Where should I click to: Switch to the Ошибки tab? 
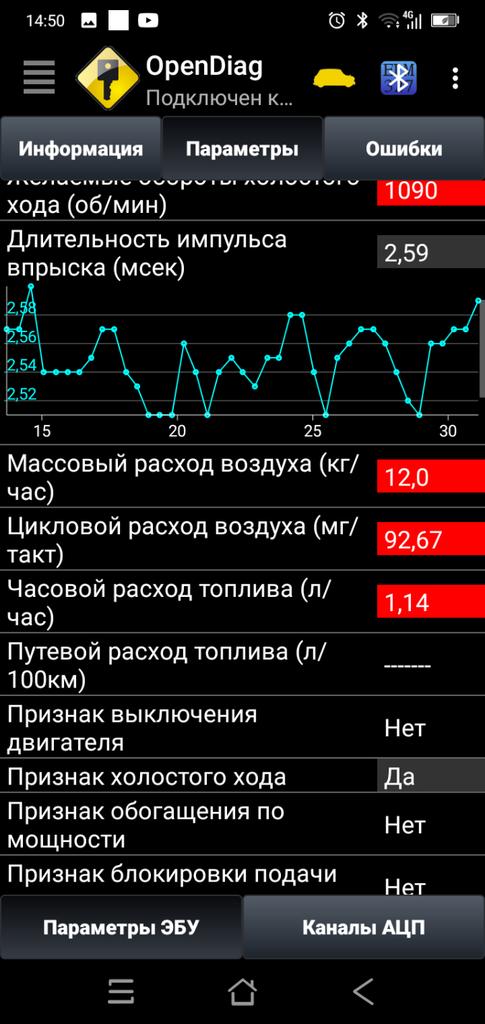pyautogui.click(x=404, y=148)
